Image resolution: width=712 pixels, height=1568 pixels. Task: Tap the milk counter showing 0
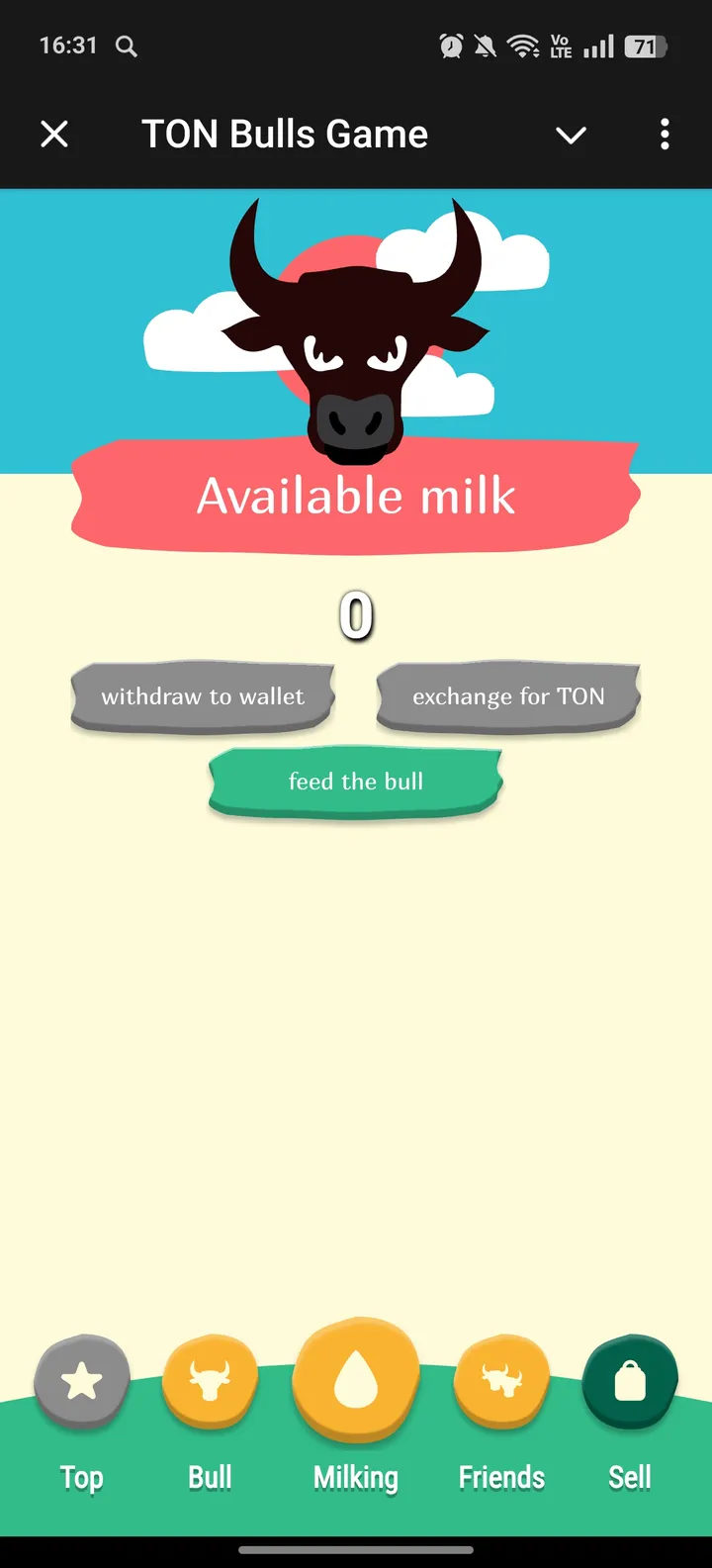(356, 614)
